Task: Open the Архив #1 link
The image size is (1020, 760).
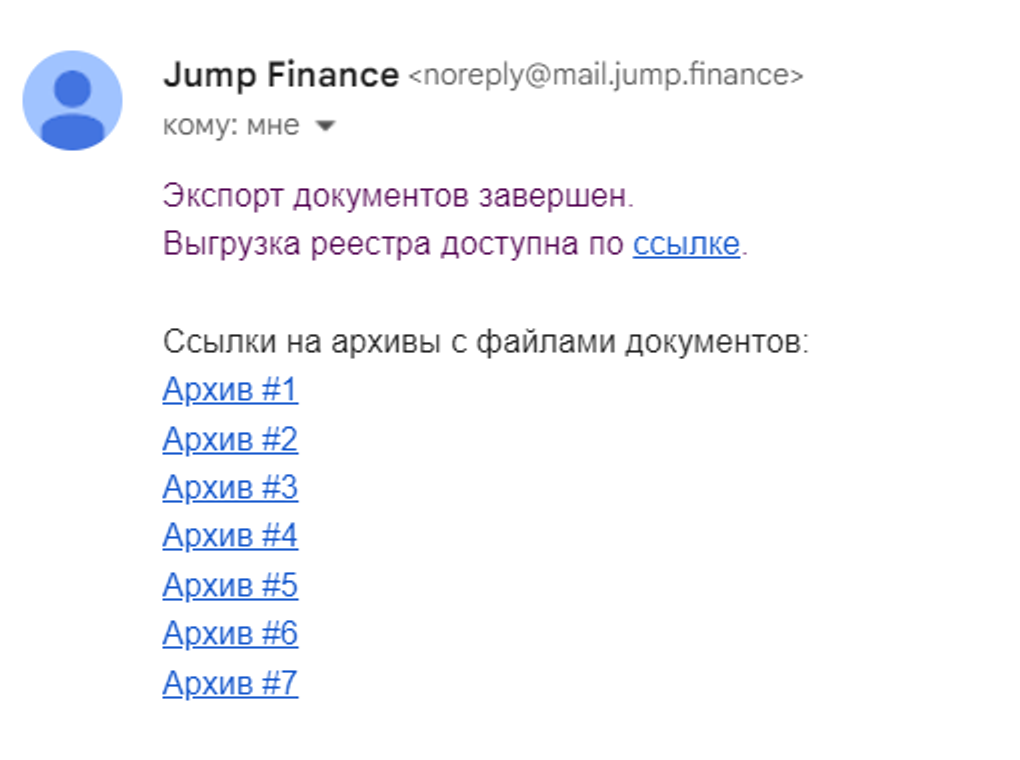Action: [x=230, y=389]
